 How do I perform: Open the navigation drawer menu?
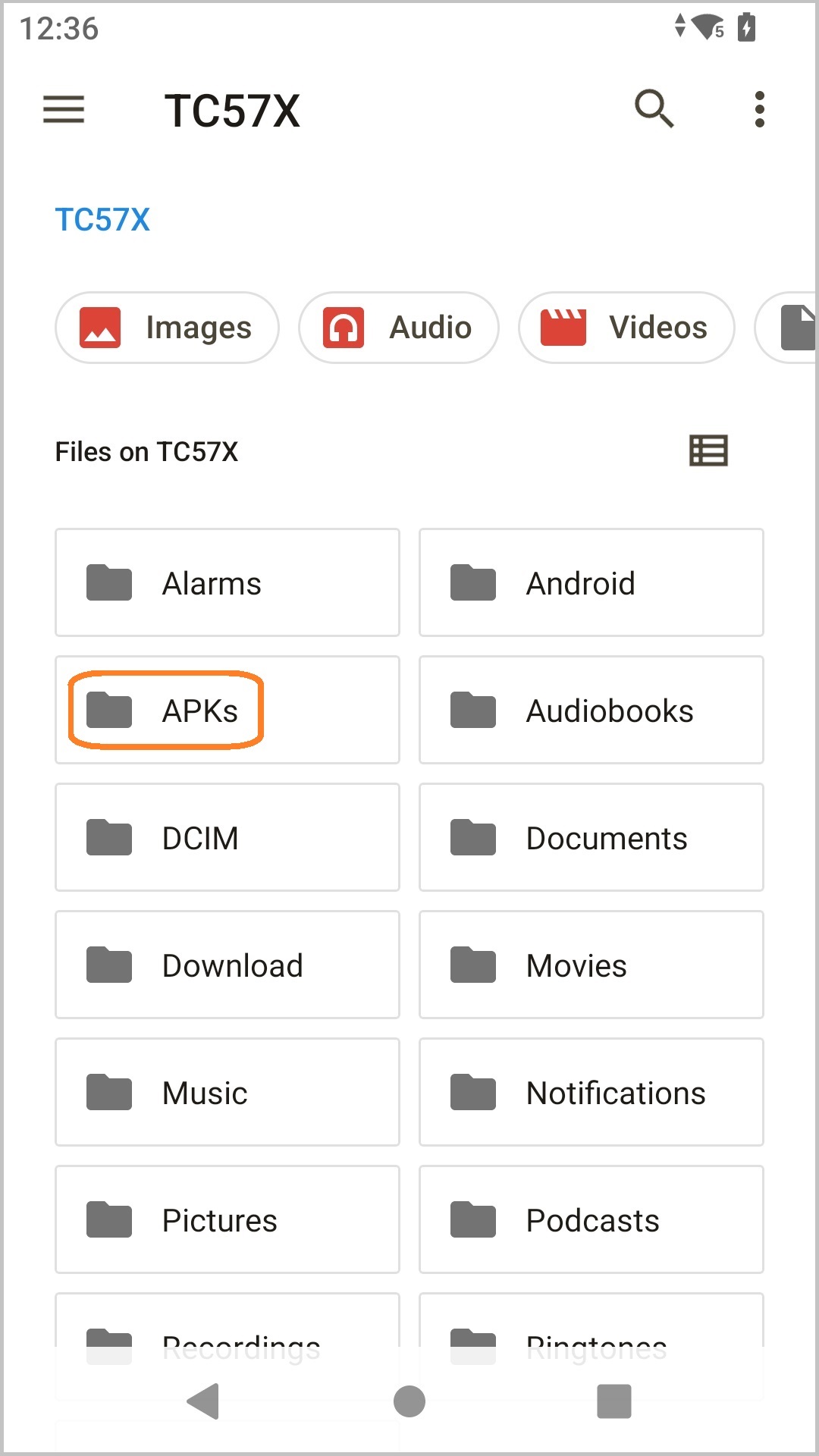pyautogui.click(x=63, y=110)
